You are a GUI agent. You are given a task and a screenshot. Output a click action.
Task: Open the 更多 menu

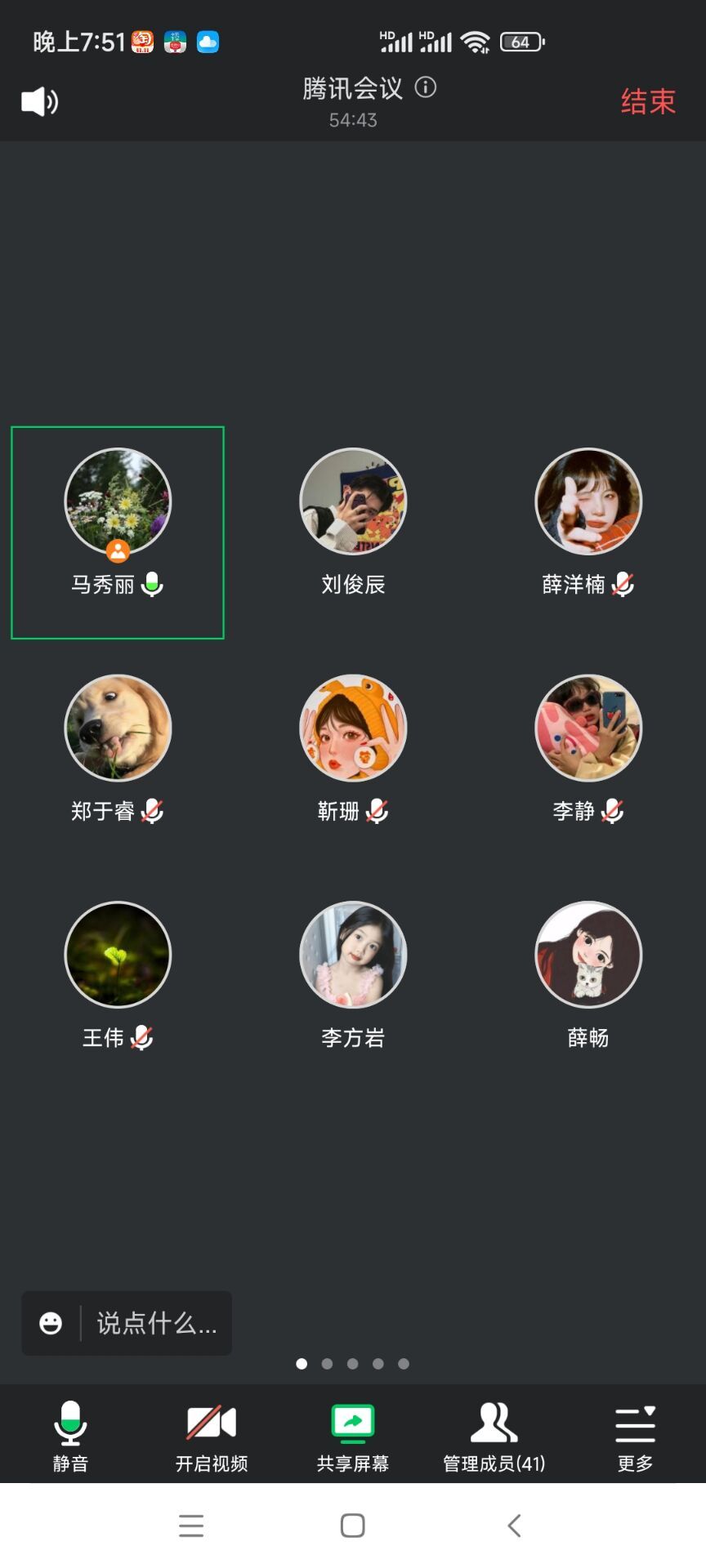pos(635,1435)
